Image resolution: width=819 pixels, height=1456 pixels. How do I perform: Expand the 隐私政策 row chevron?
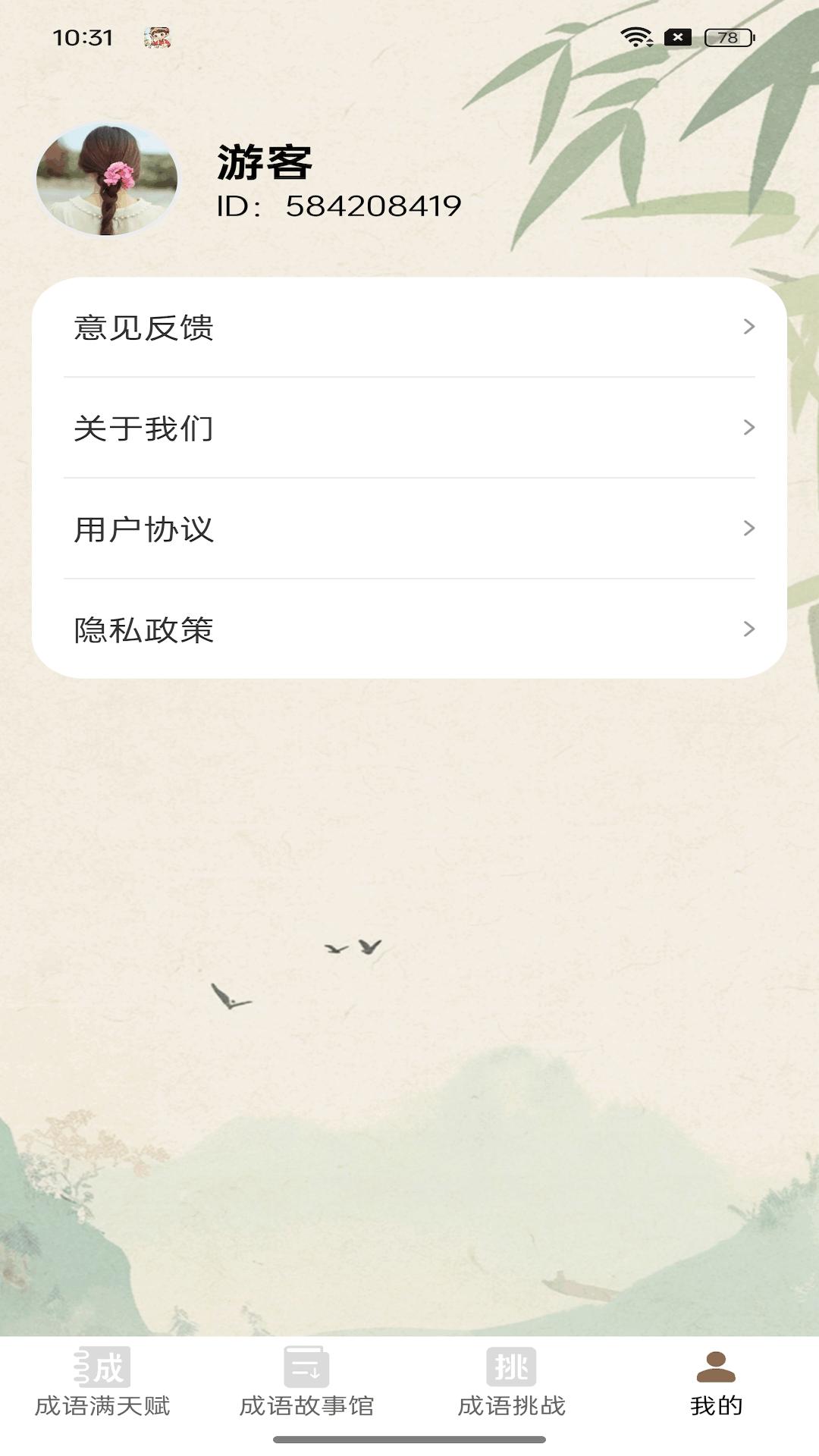click(749, 630)
